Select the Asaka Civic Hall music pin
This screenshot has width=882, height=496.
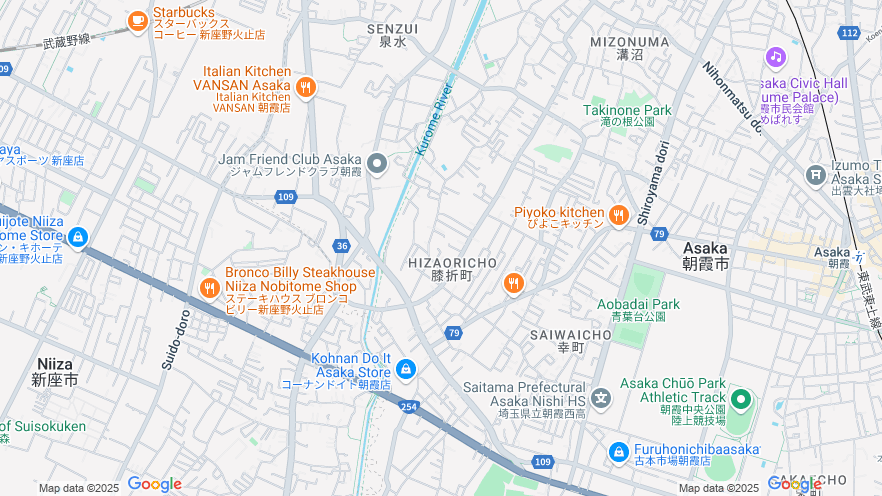click(x=776, y=58)
